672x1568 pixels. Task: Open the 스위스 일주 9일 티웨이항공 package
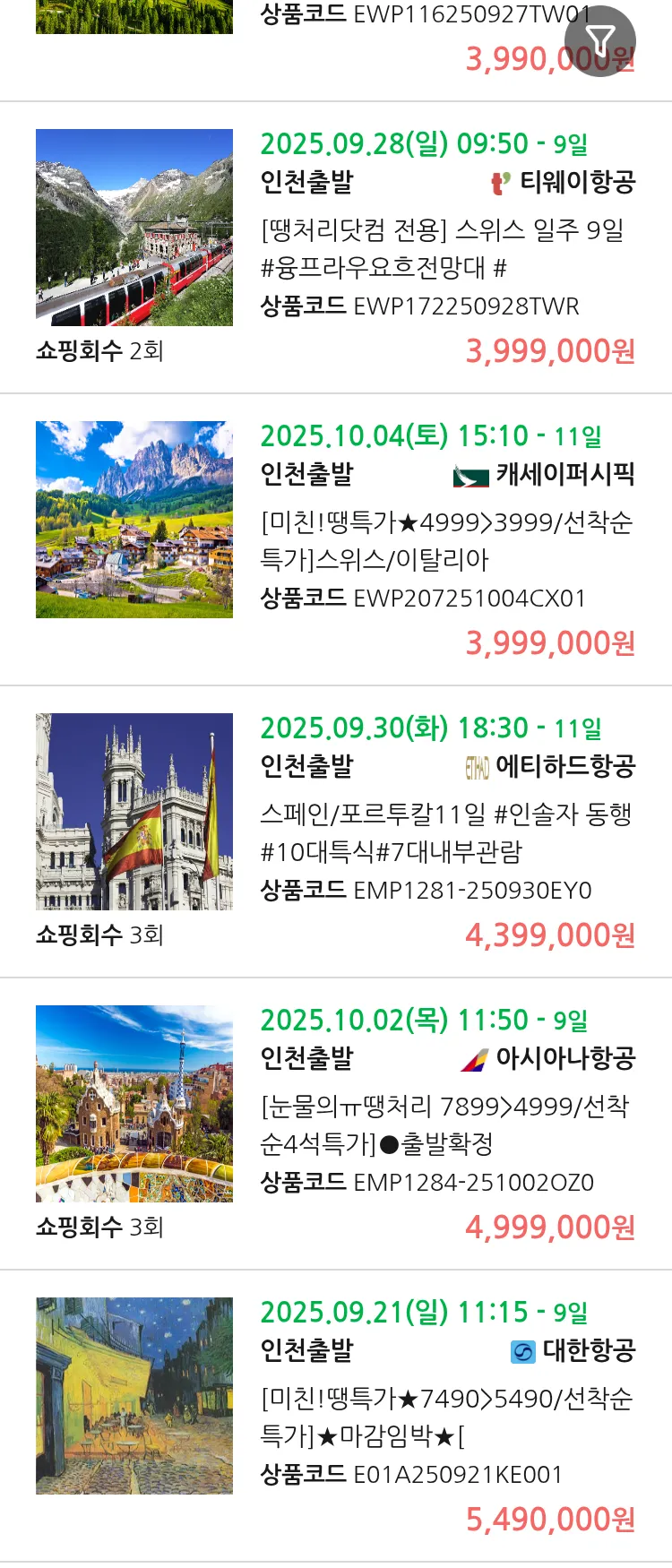(x=446, y=248)
